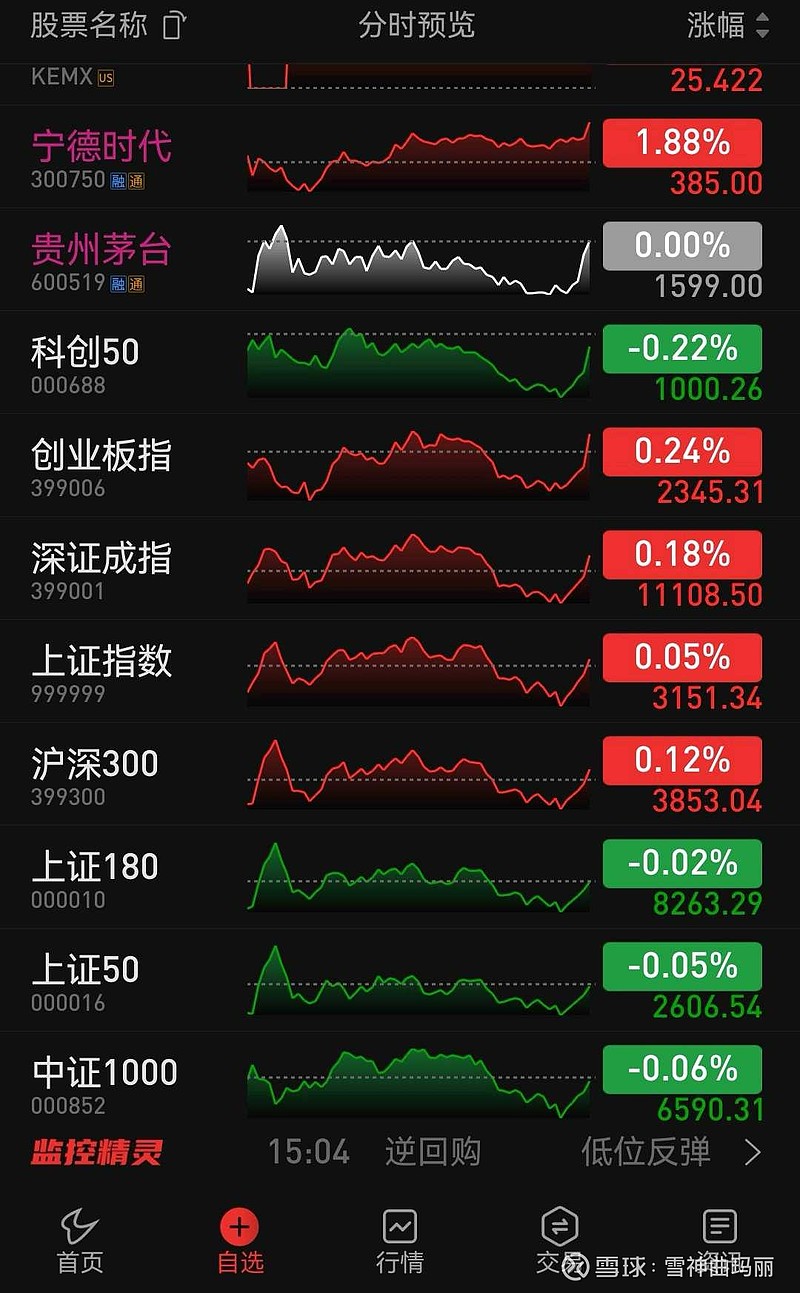Open the 科创50 index row
This screenshot has height=1293, width=800.
400,363
